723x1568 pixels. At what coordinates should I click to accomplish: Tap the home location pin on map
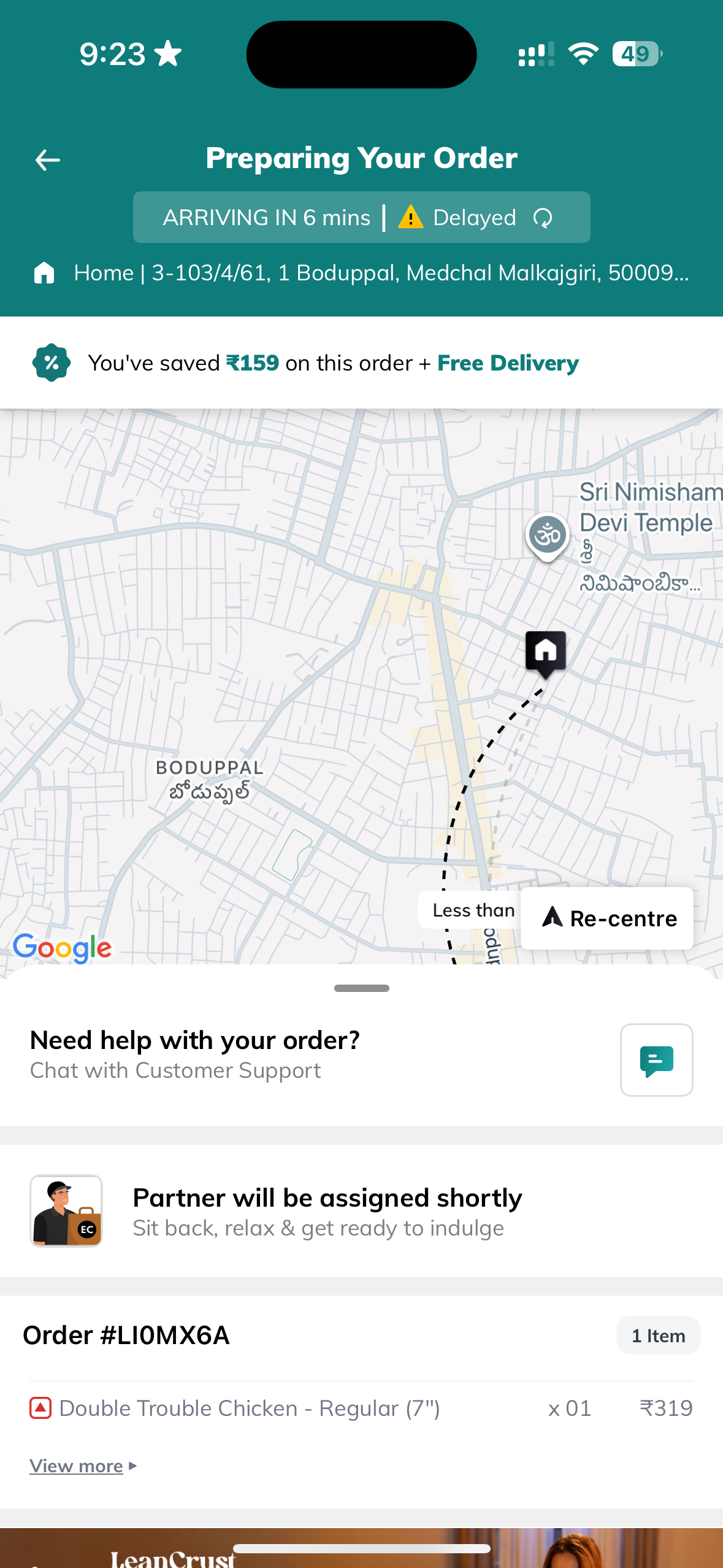pyautogui.click(x=545, y=653)
